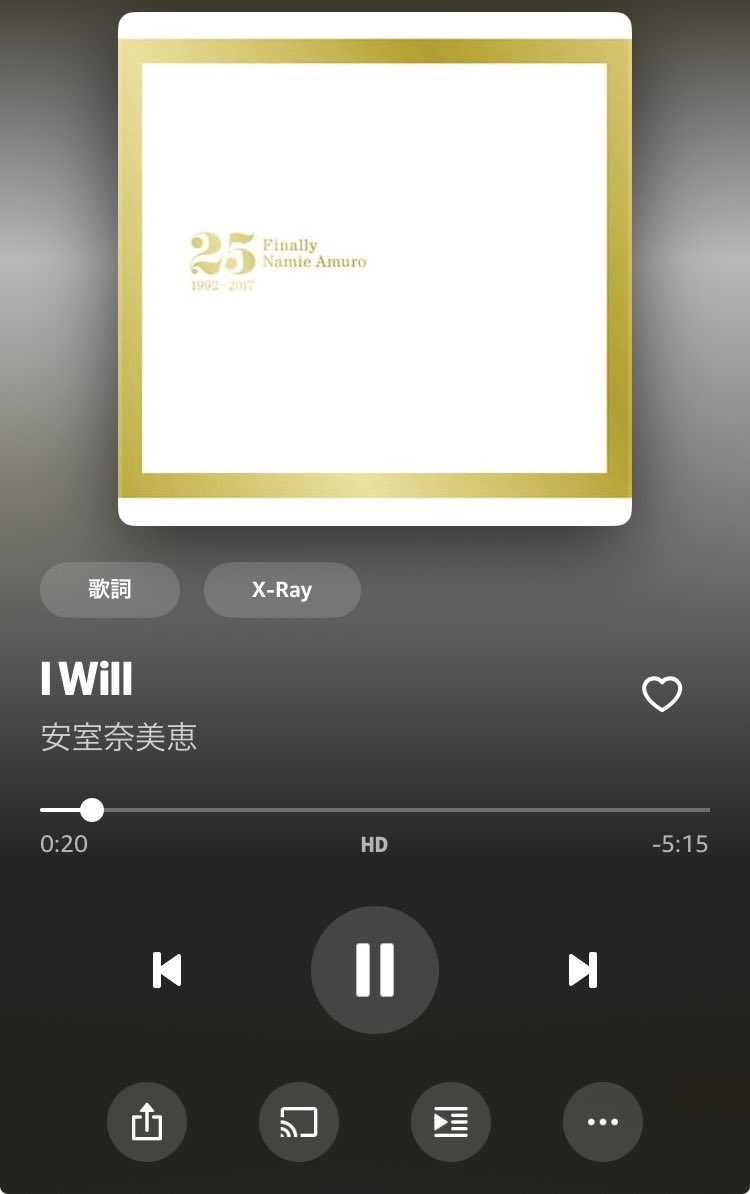Open the more options menu
This screenshot has height=1194, width=750.
(x=603, y=1122)
